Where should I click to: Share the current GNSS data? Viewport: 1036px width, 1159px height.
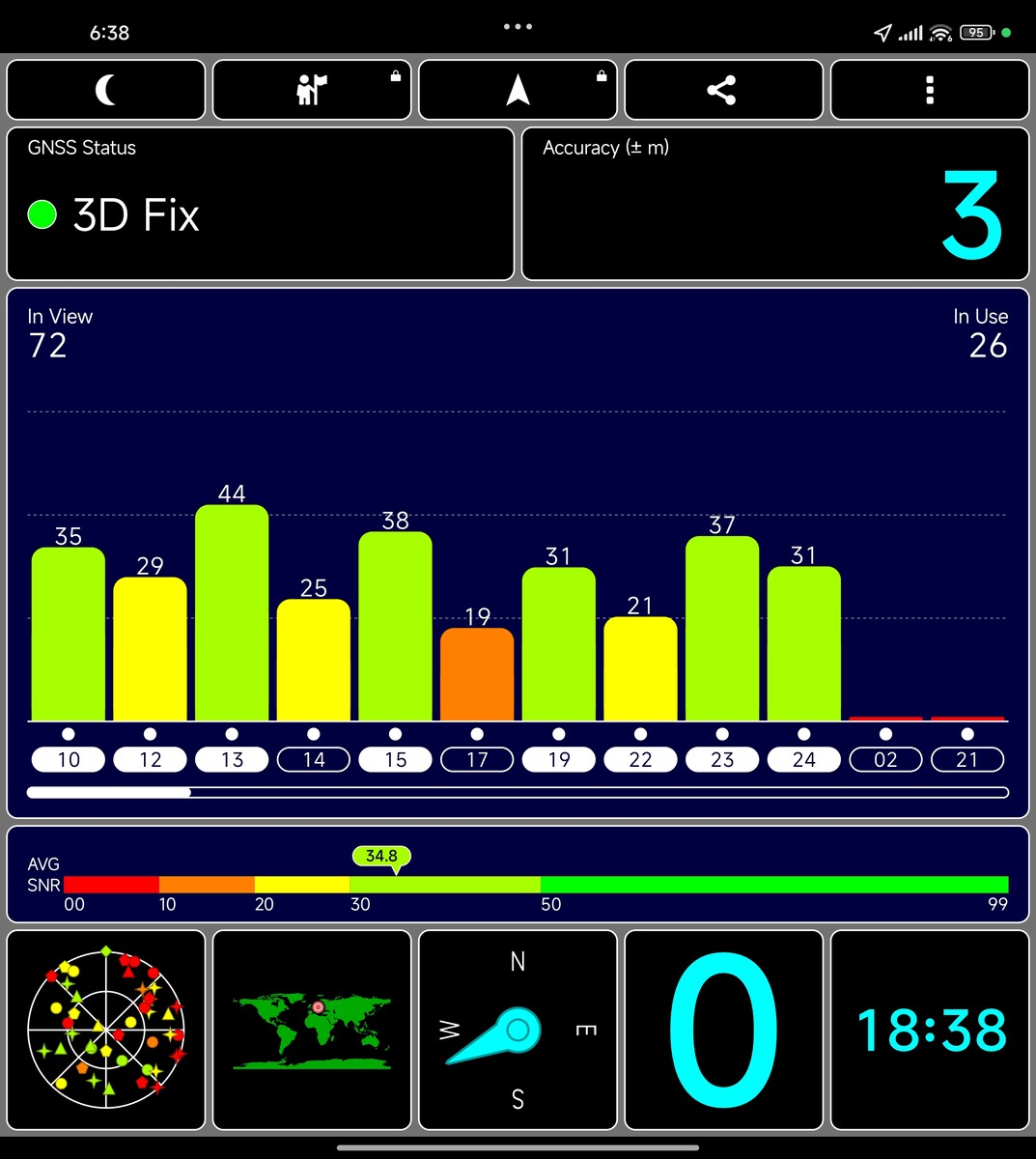723,91
